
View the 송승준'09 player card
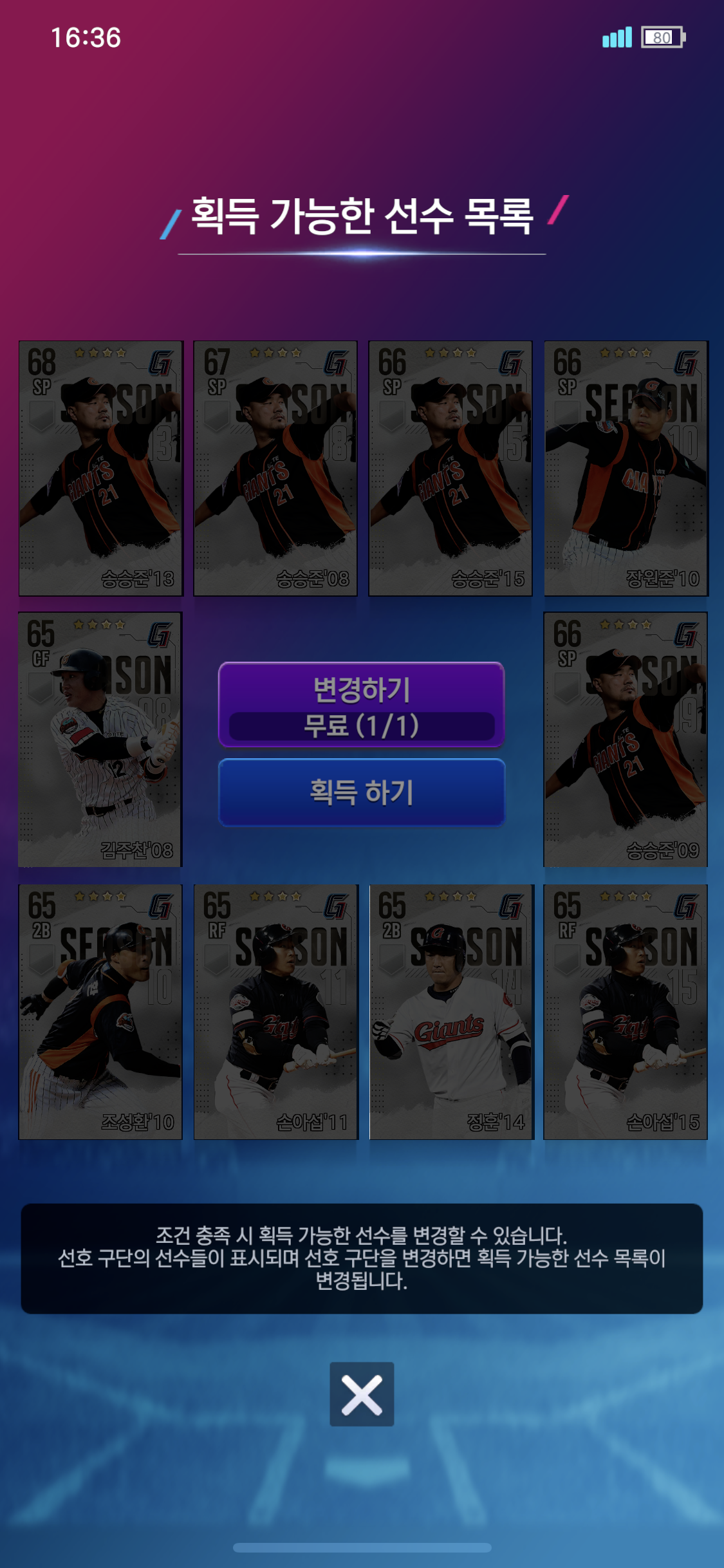pos(626,740)
